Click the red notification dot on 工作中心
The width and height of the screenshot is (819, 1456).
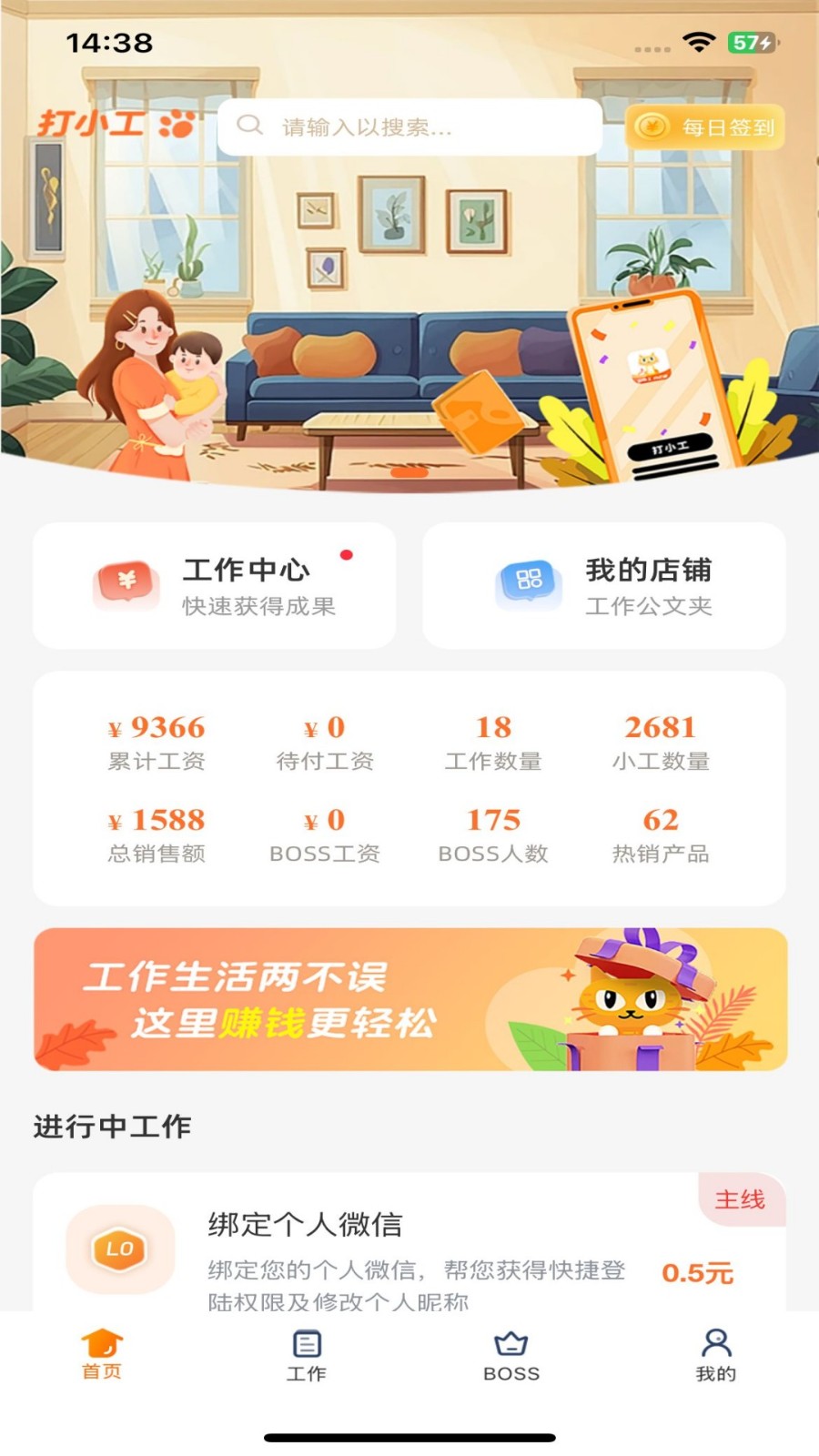[x=346, y=552]
